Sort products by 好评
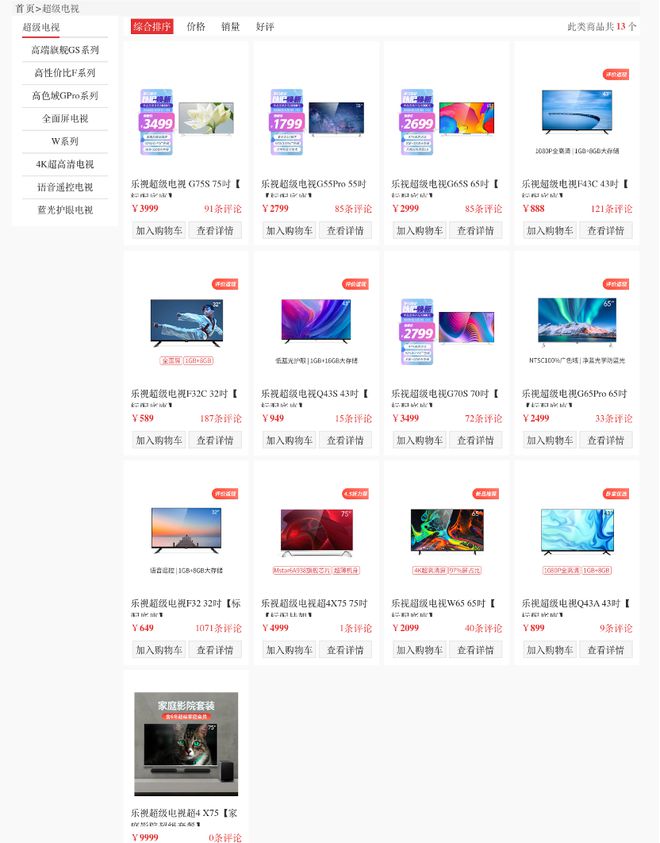Image resolution: width=660 pixels, height=843 pixels. [x=265, y=27]
